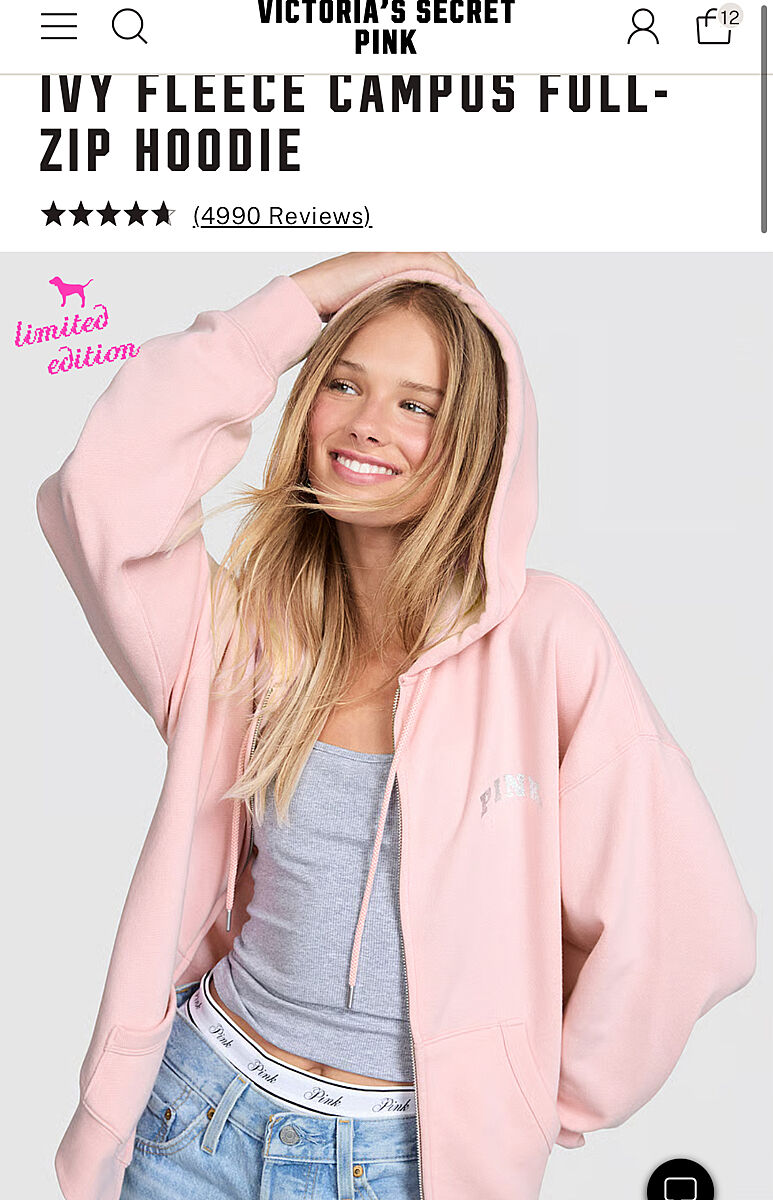Open the hamburger menu
Image resolution: width=773 pixels, height=1200 pixels.
[59, 27]
